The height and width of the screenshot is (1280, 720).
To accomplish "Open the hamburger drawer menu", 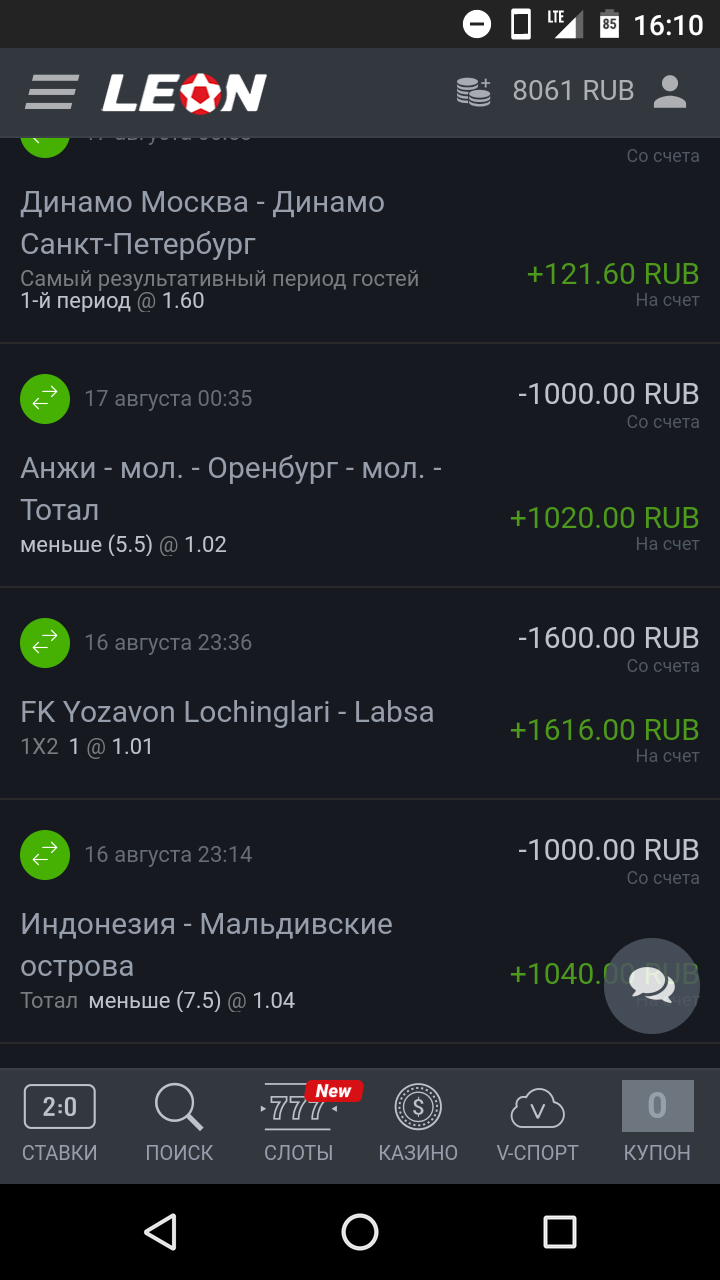I will click(52, 92).
